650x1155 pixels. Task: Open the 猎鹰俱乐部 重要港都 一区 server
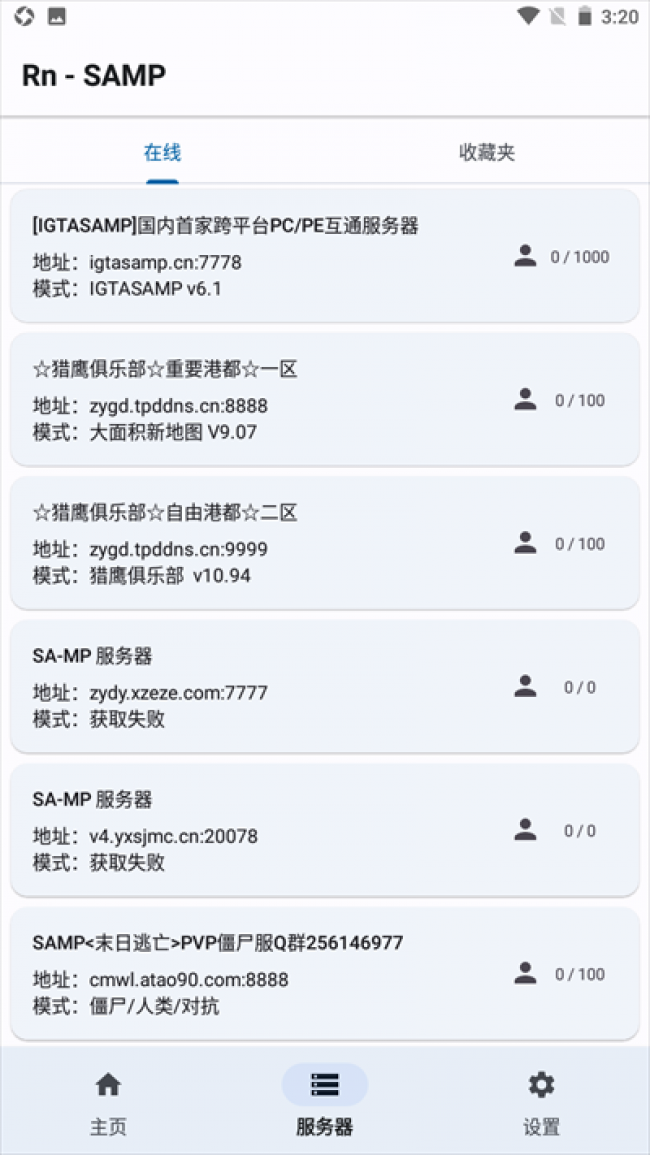(324, 400)
